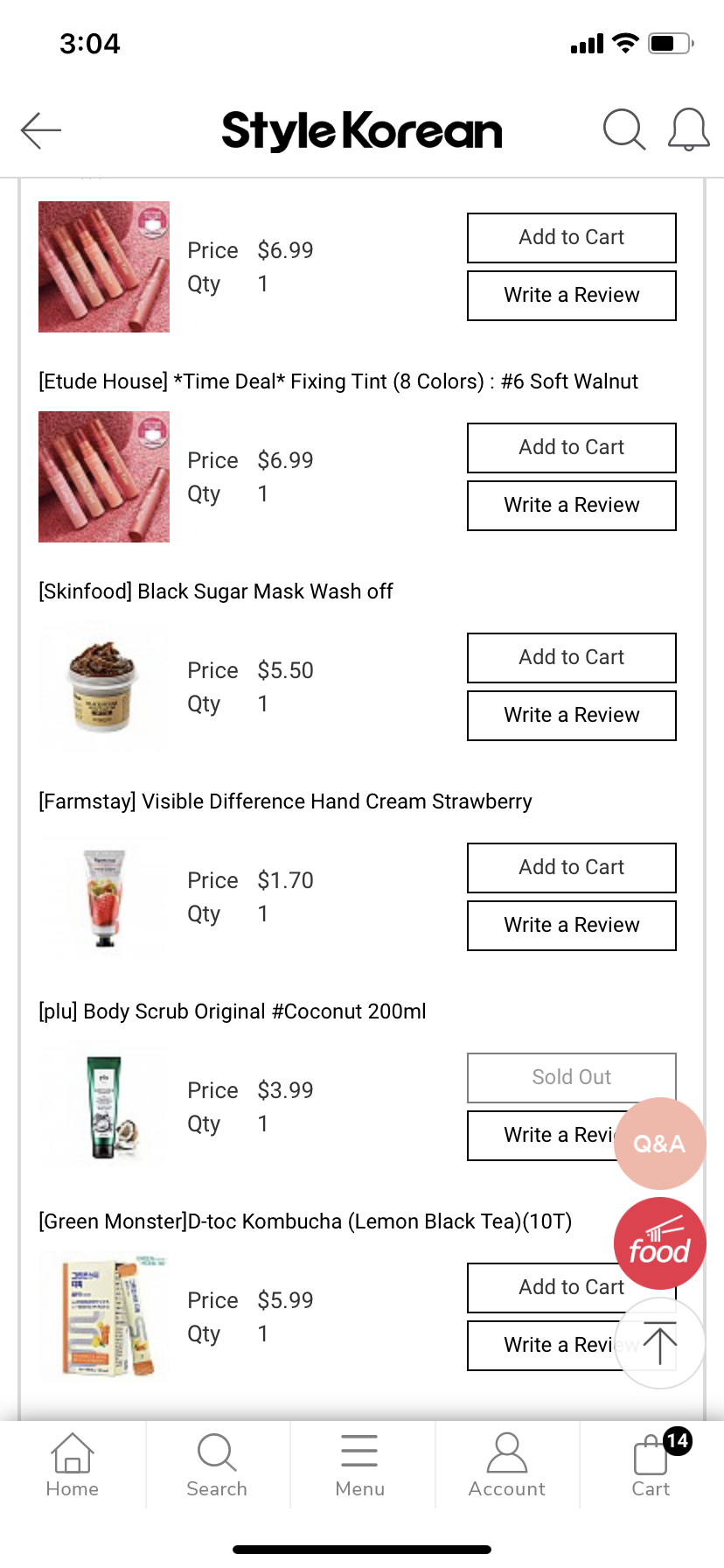Open search from the top bar magnifier
724x1568 pixels.
point(623,130)
